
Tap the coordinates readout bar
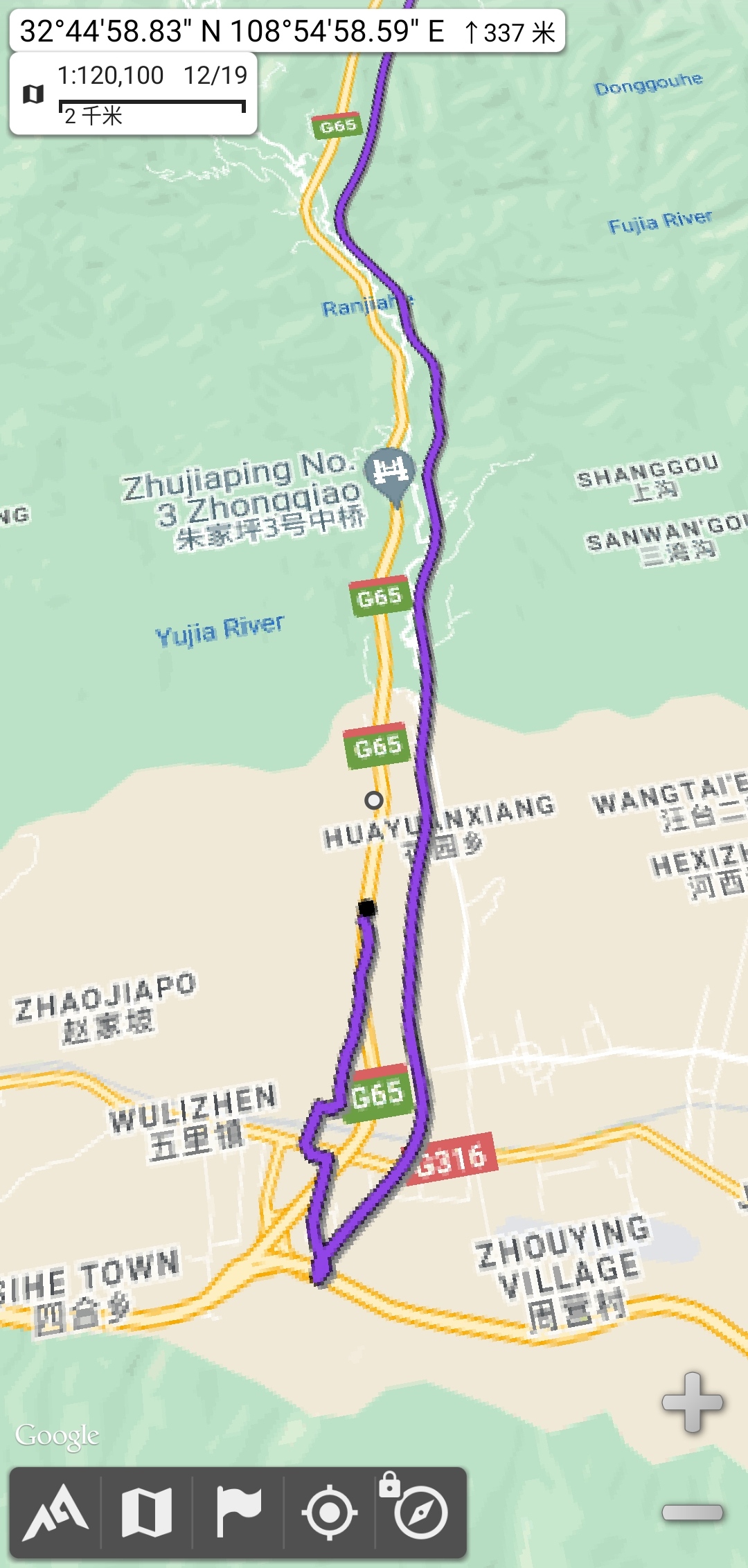coord(287,31)
